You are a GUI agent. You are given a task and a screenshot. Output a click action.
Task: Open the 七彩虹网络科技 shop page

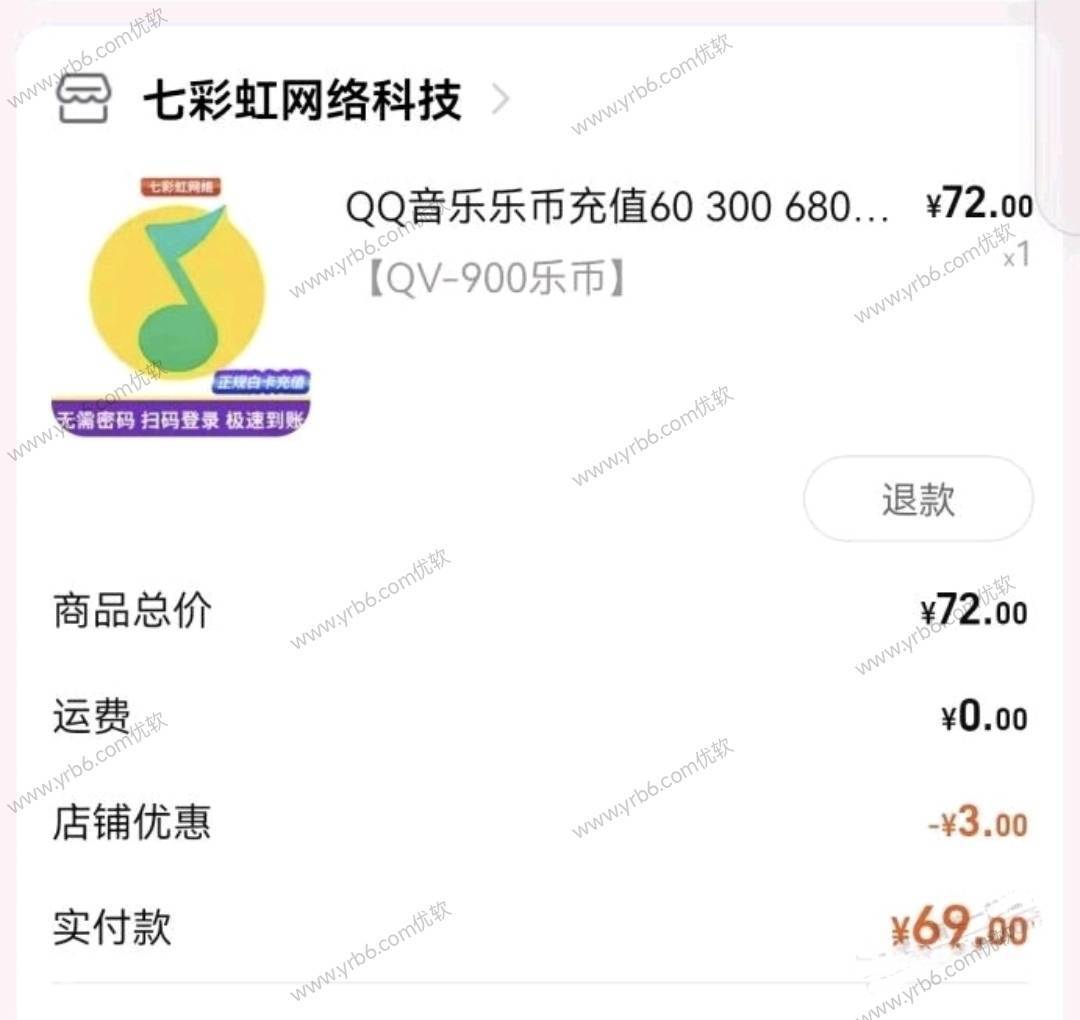pos(300,100)
